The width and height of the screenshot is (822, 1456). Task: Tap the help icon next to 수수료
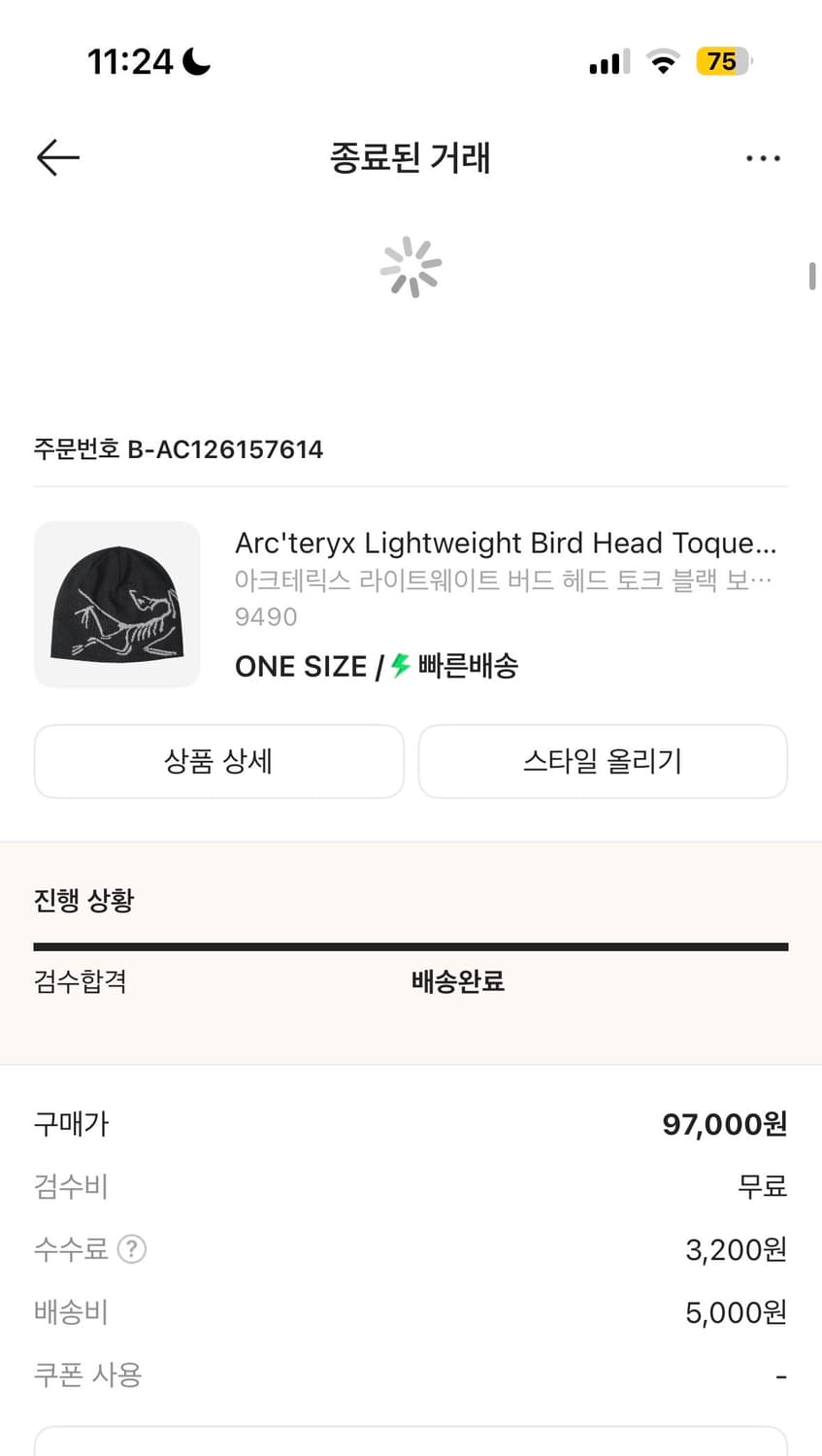point(131,1249)
